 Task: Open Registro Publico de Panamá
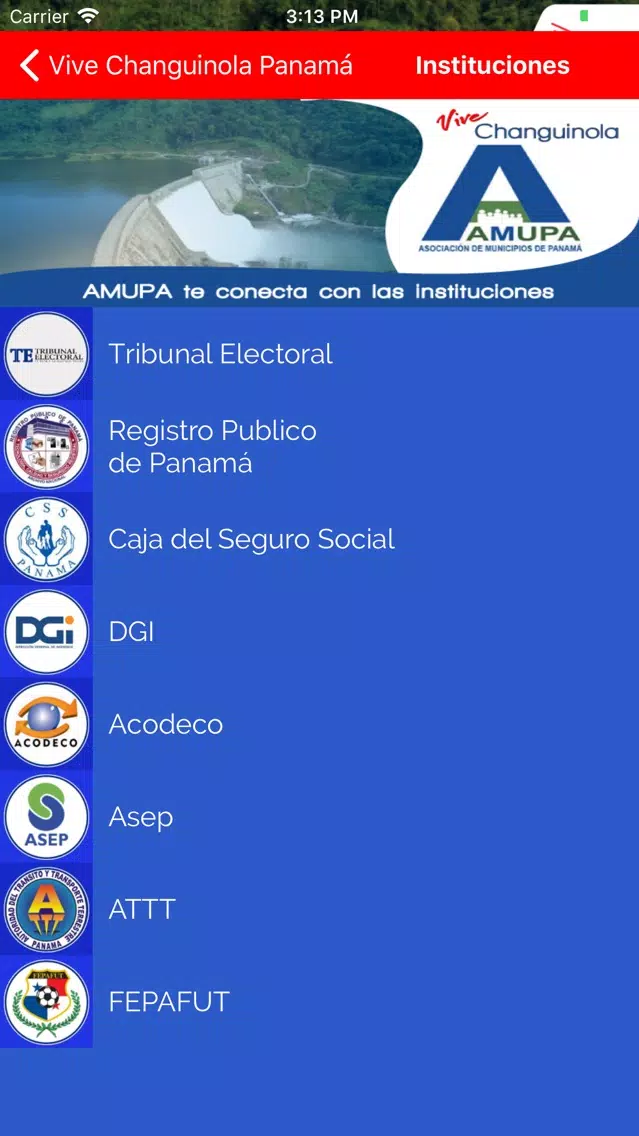(320, 446)
